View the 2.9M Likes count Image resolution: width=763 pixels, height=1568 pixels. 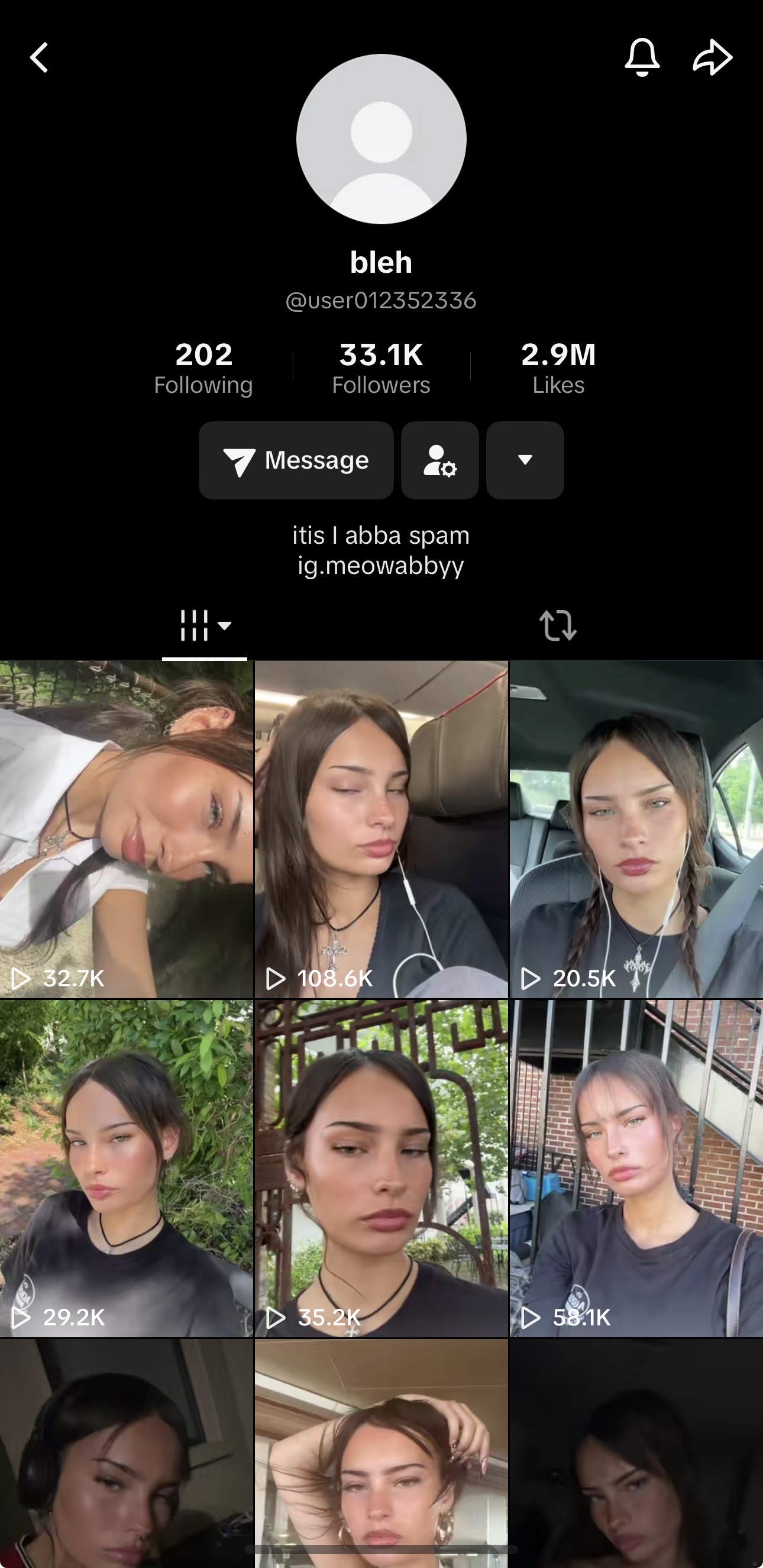pos(558,367)
